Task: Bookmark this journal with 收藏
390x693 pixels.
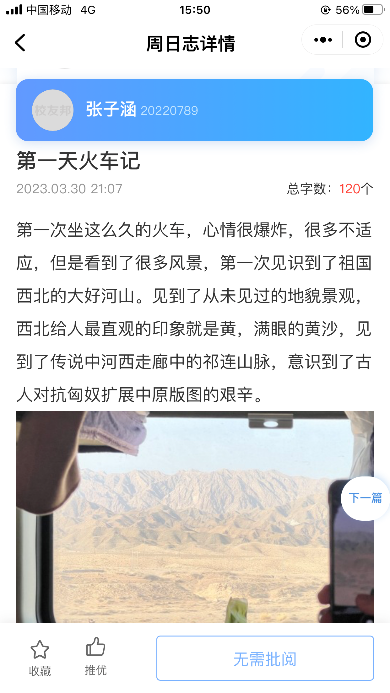Action: [x=40, y=658]
